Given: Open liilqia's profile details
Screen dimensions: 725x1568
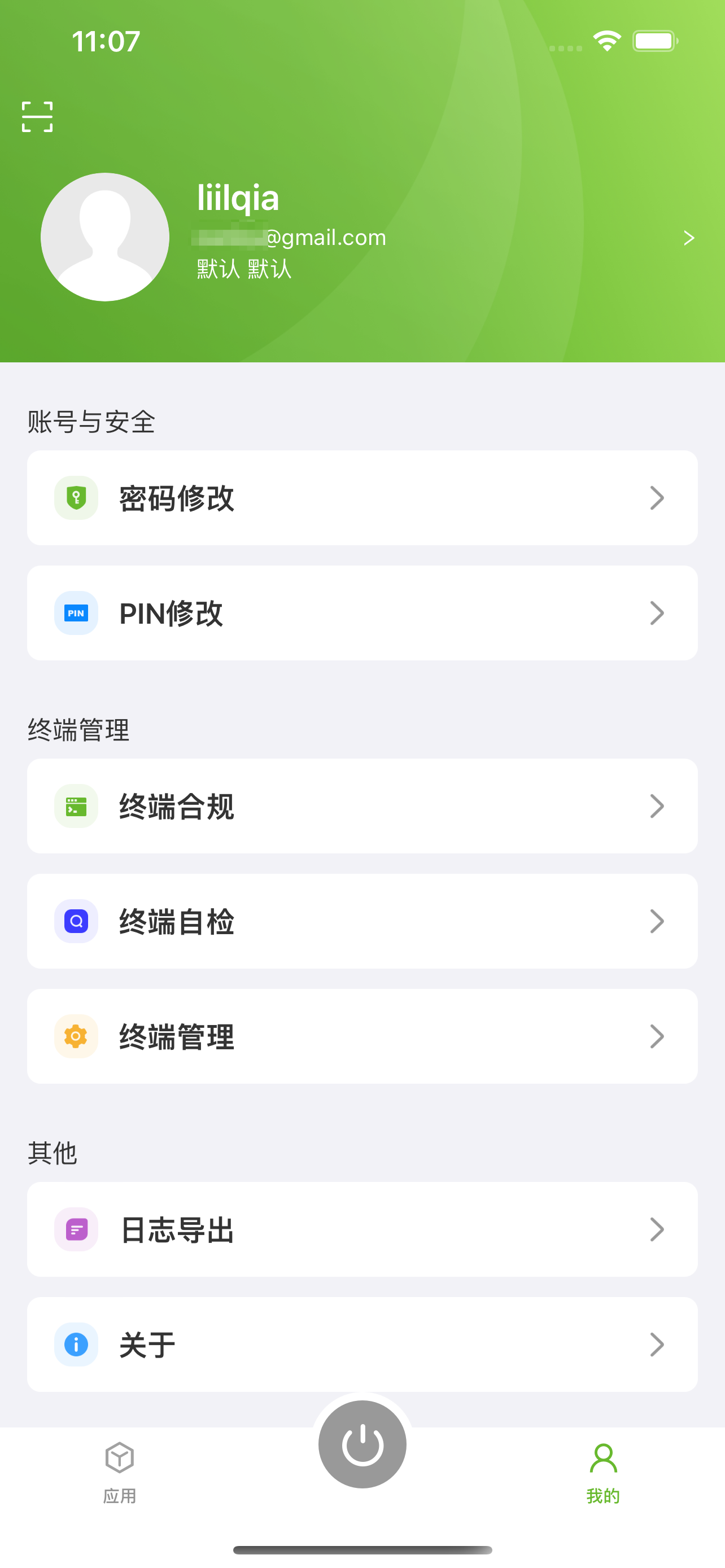Looking at the screenshot, I should click(362, 238).
